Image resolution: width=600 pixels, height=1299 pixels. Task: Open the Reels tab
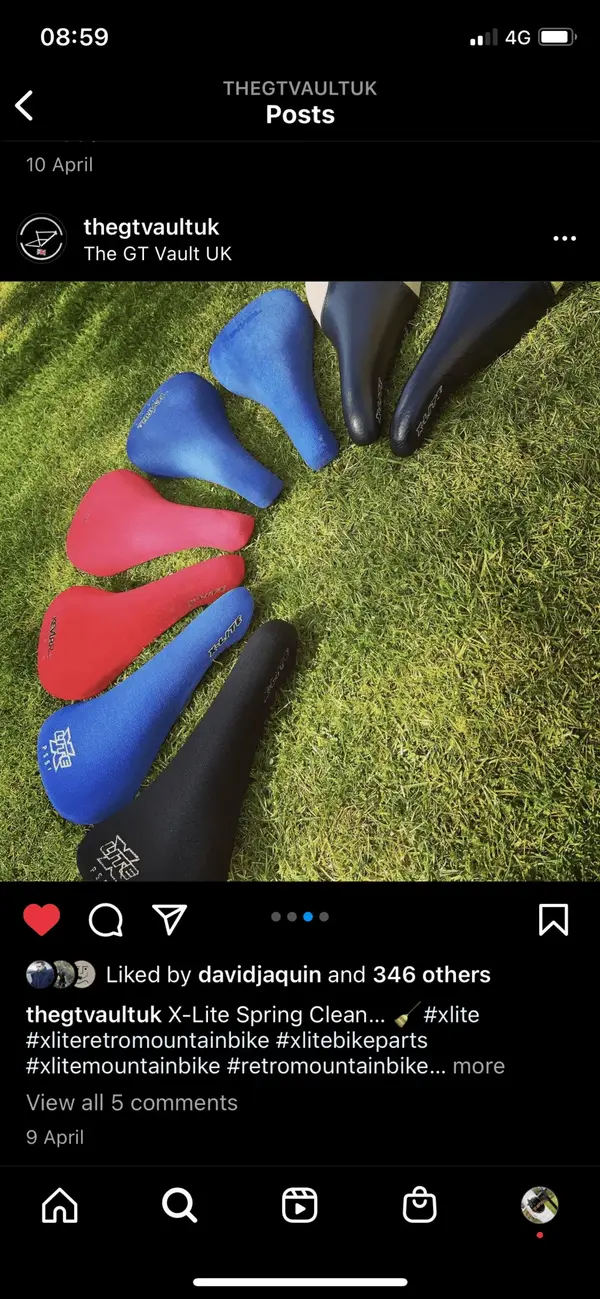coord(299,1205)
